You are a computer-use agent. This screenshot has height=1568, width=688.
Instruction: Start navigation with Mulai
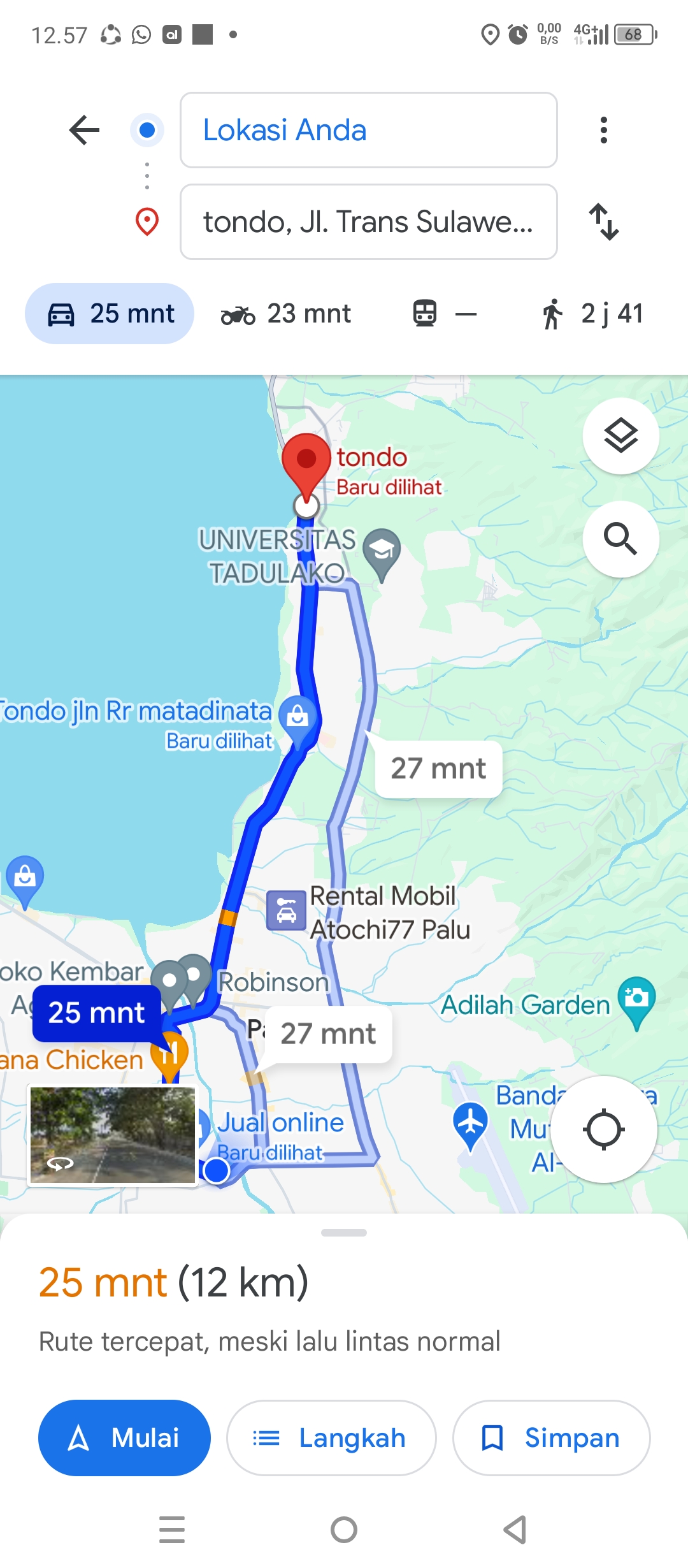pos(124,1438)
